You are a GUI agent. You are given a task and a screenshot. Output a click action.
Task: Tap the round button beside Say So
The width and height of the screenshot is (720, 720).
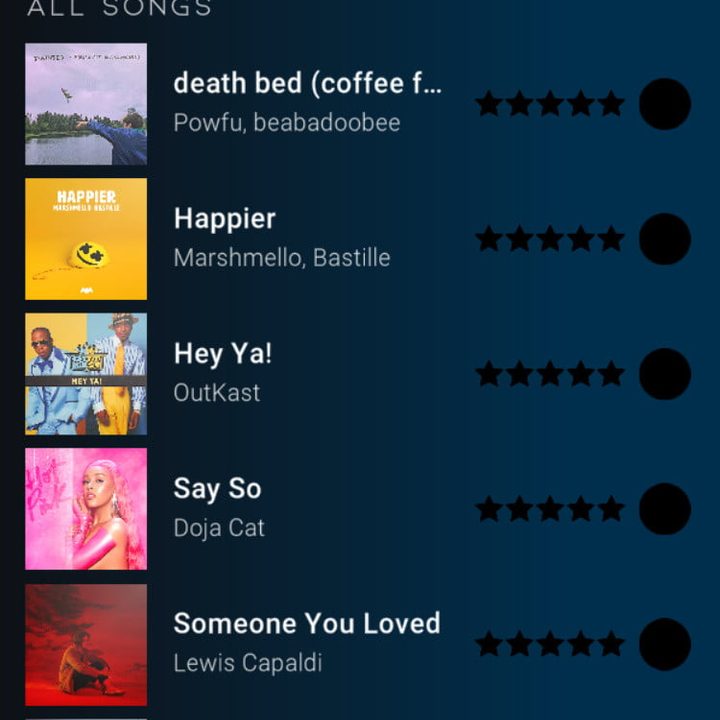click(x=664, y=509)
